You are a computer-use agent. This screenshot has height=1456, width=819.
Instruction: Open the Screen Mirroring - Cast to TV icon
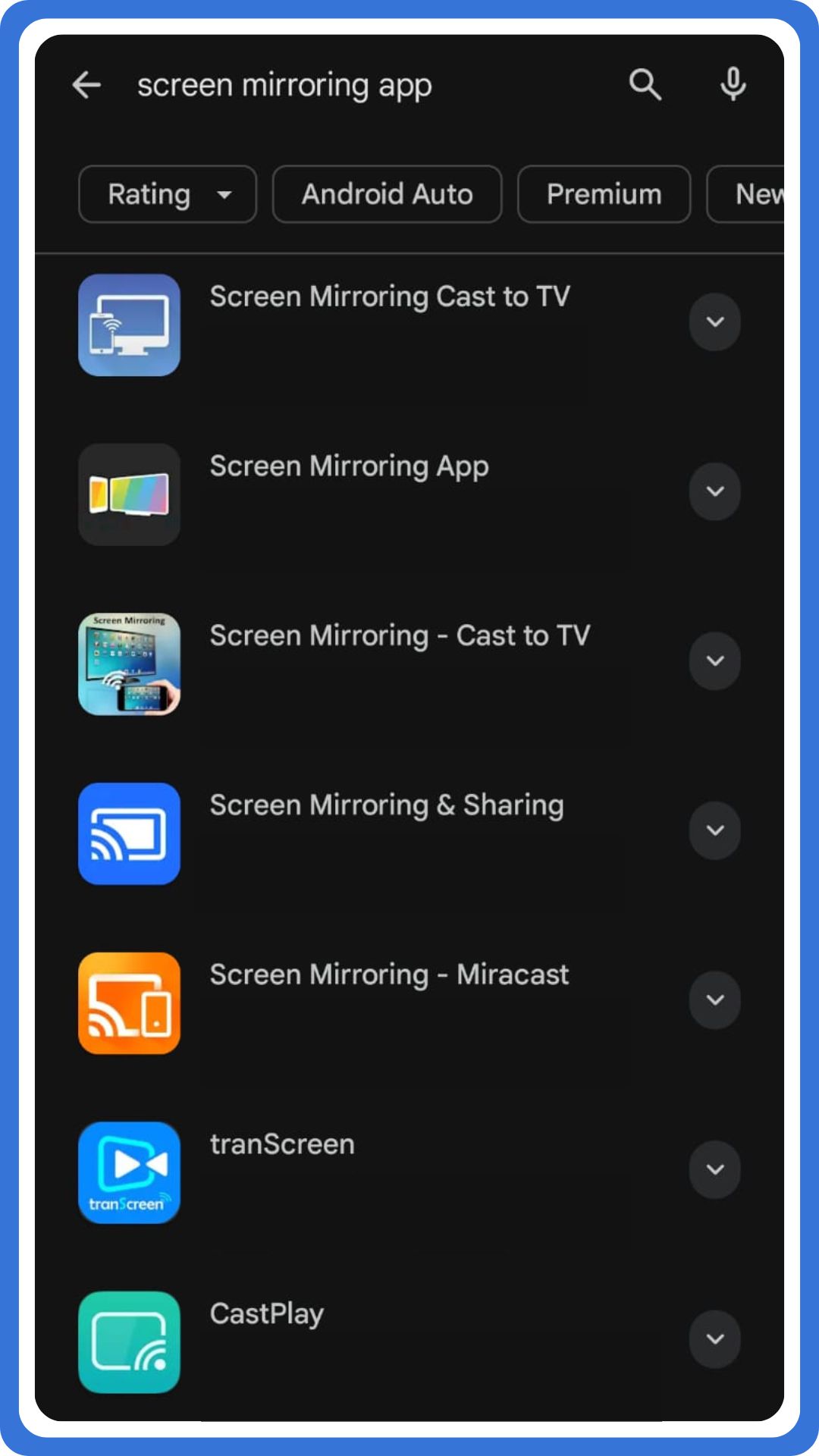pos(129,664)
